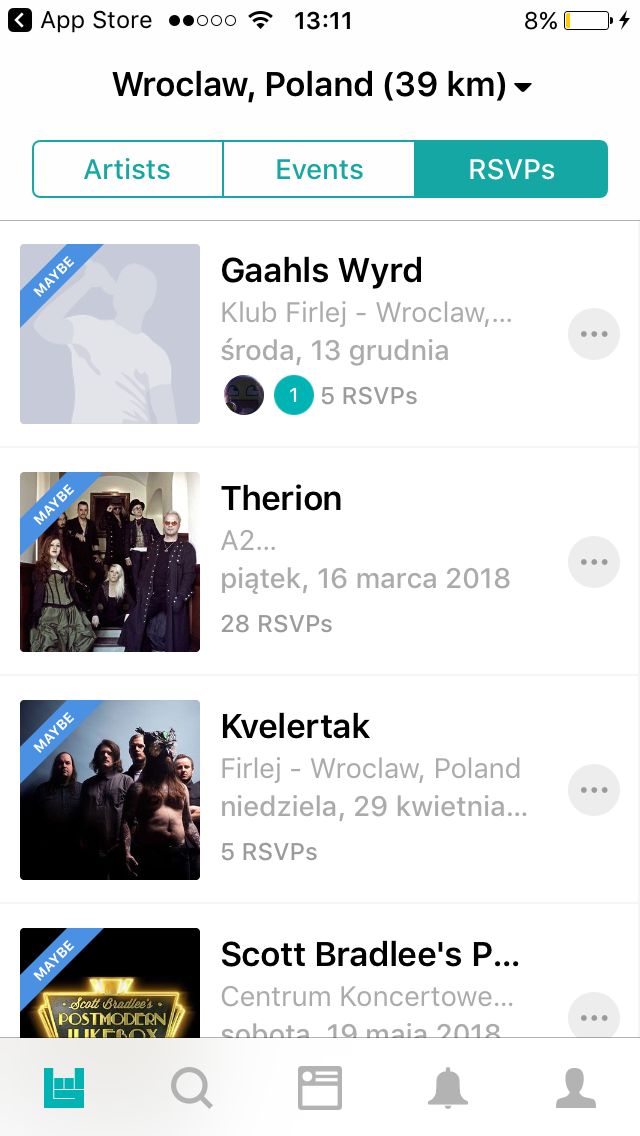Open more options for Kvelertak
The image size is (640, 1136).
click(594, 790)
